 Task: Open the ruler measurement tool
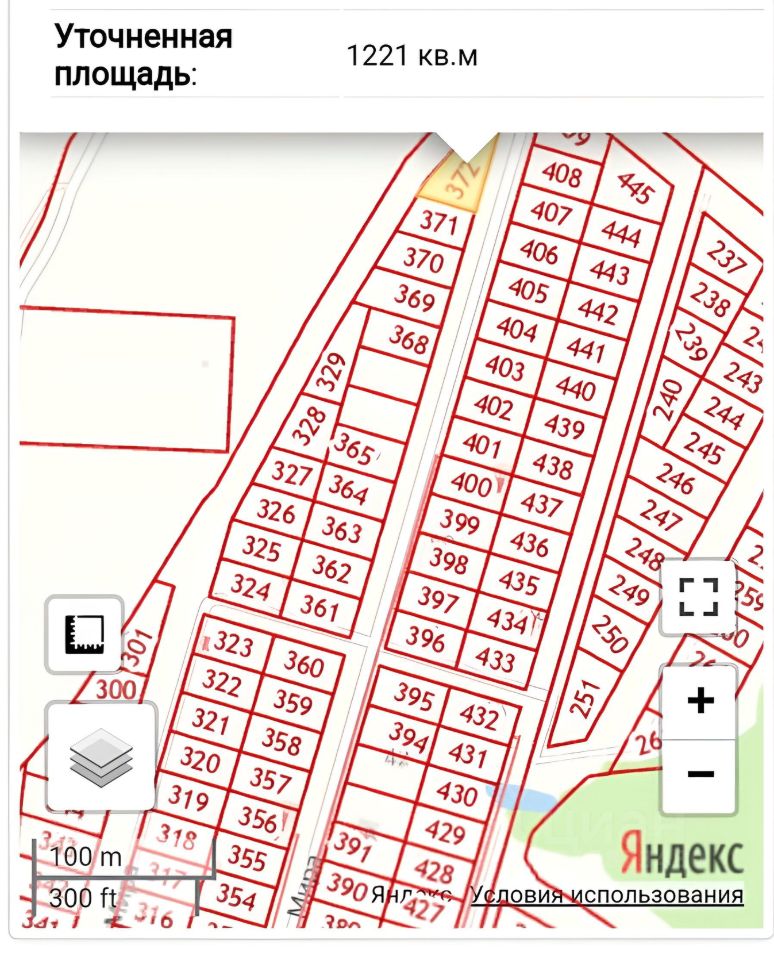(x=85, y=634)
